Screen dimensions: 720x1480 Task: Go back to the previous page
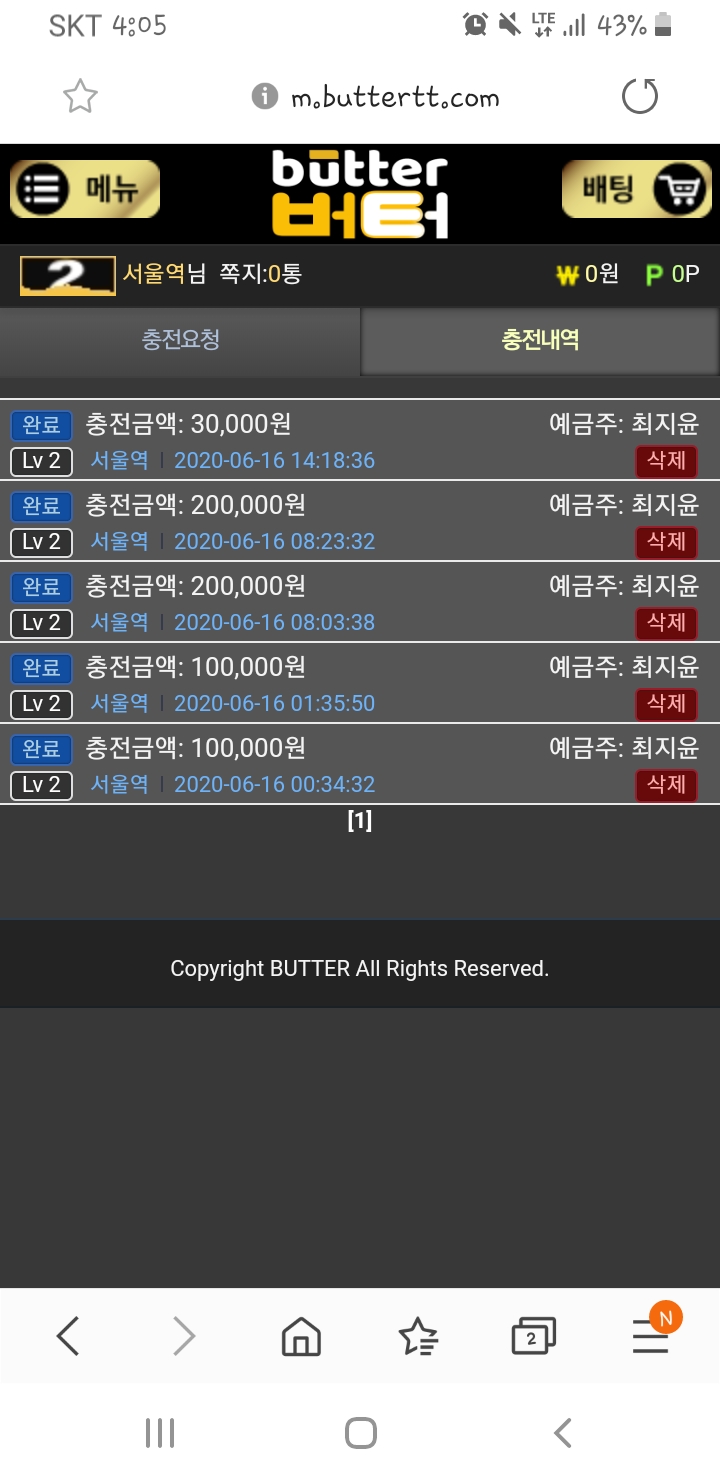click(68, 1336)
